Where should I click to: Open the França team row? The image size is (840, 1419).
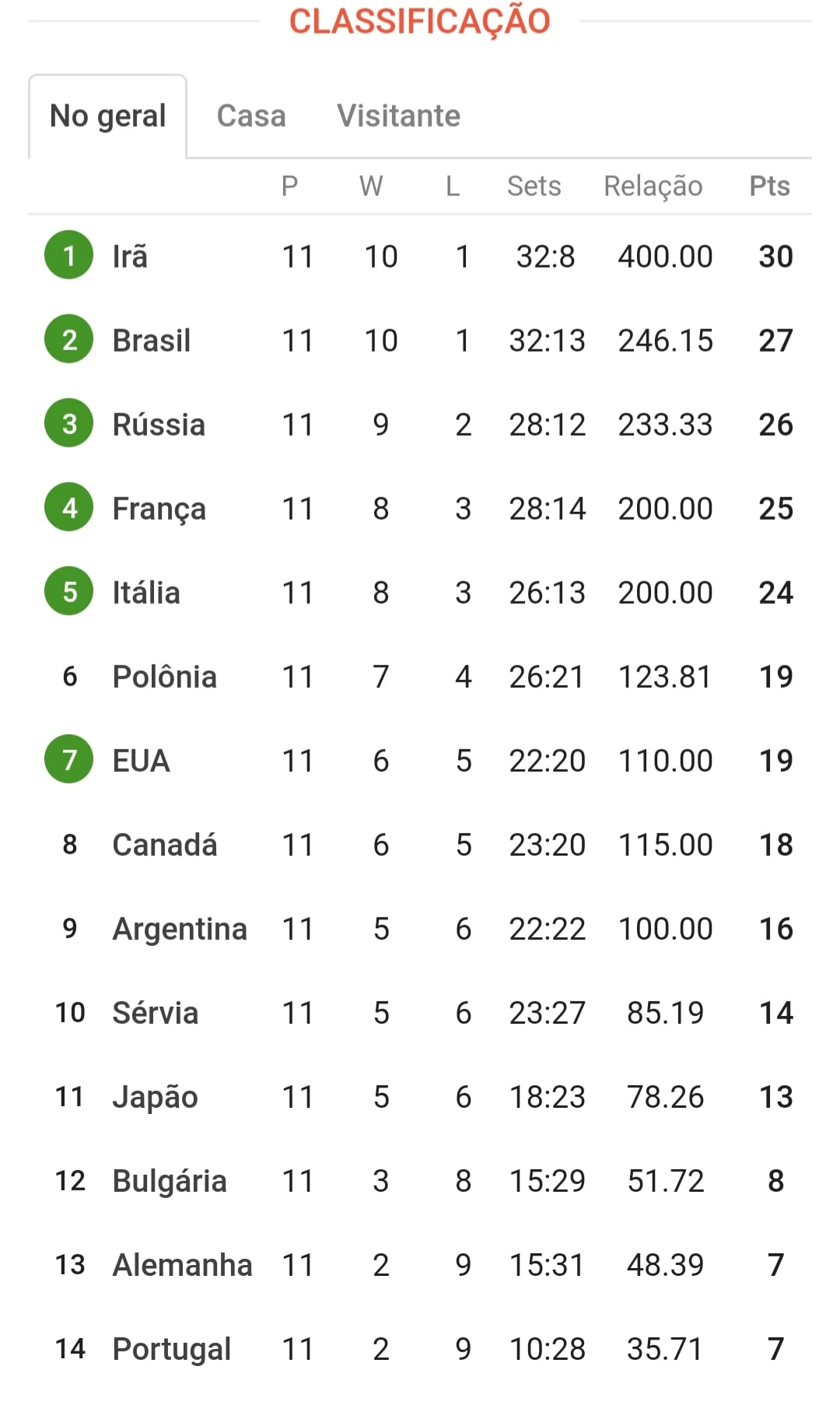[x=420, y=508]
